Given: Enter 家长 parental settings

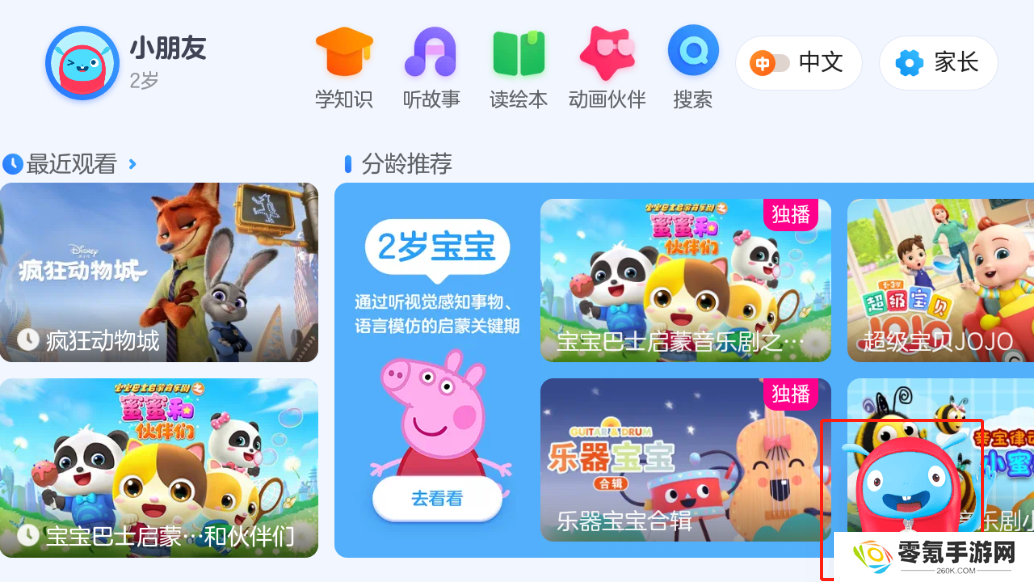Looking at the screenshot, I should pyautogui.click(x=937, y=63).
